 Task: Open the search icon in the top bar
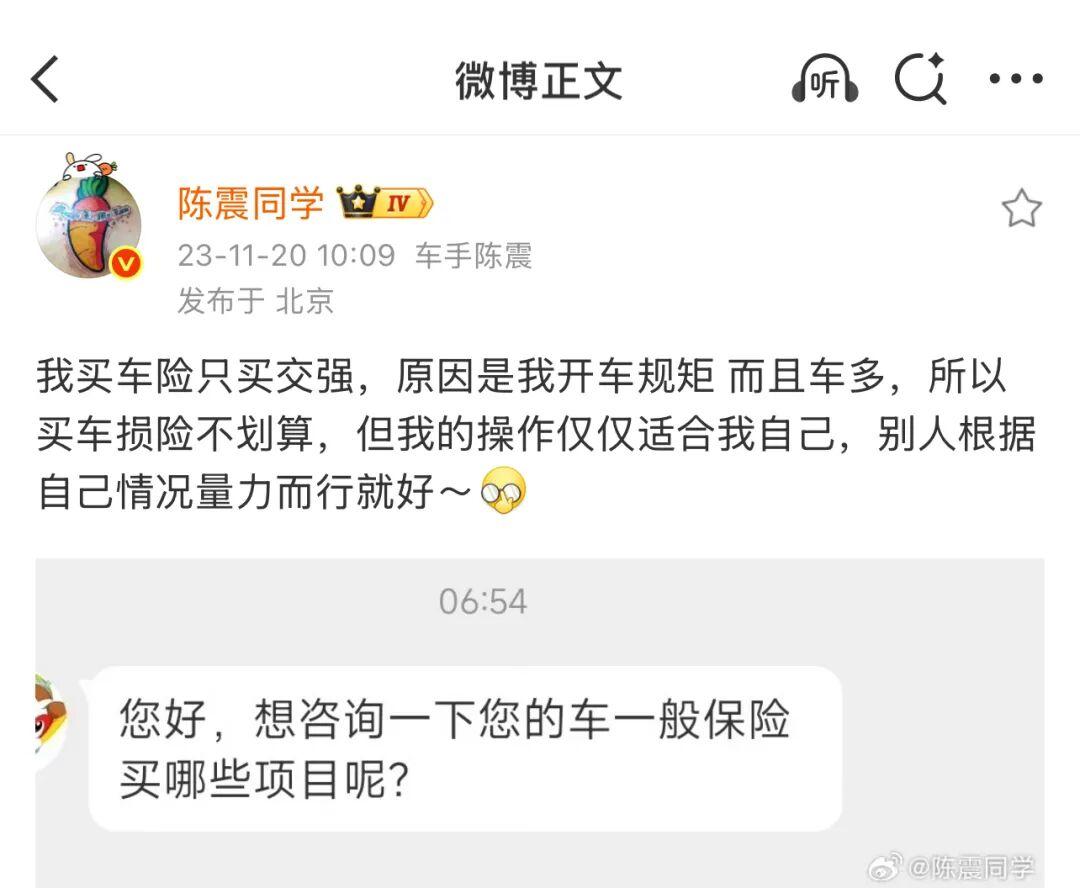pos(920,79)
